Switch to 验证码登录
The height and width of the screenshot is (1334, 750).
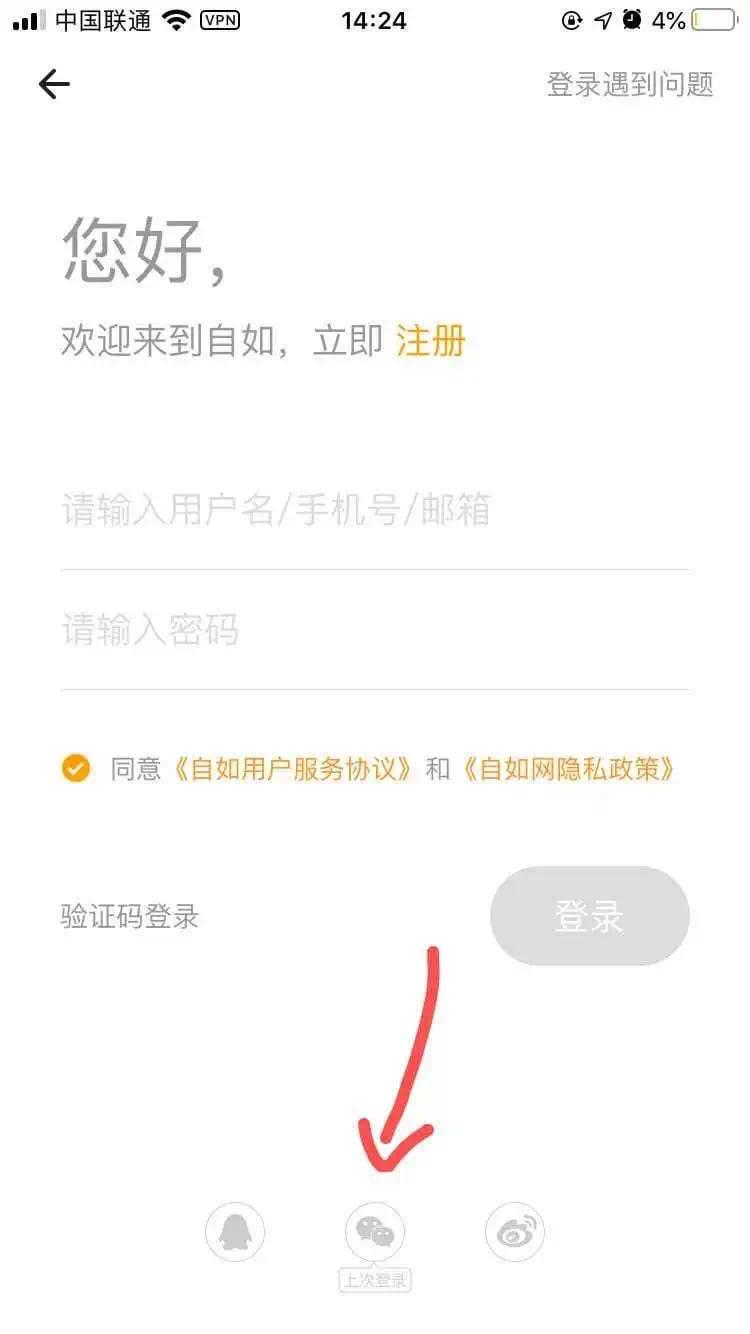tap(130, 916)
